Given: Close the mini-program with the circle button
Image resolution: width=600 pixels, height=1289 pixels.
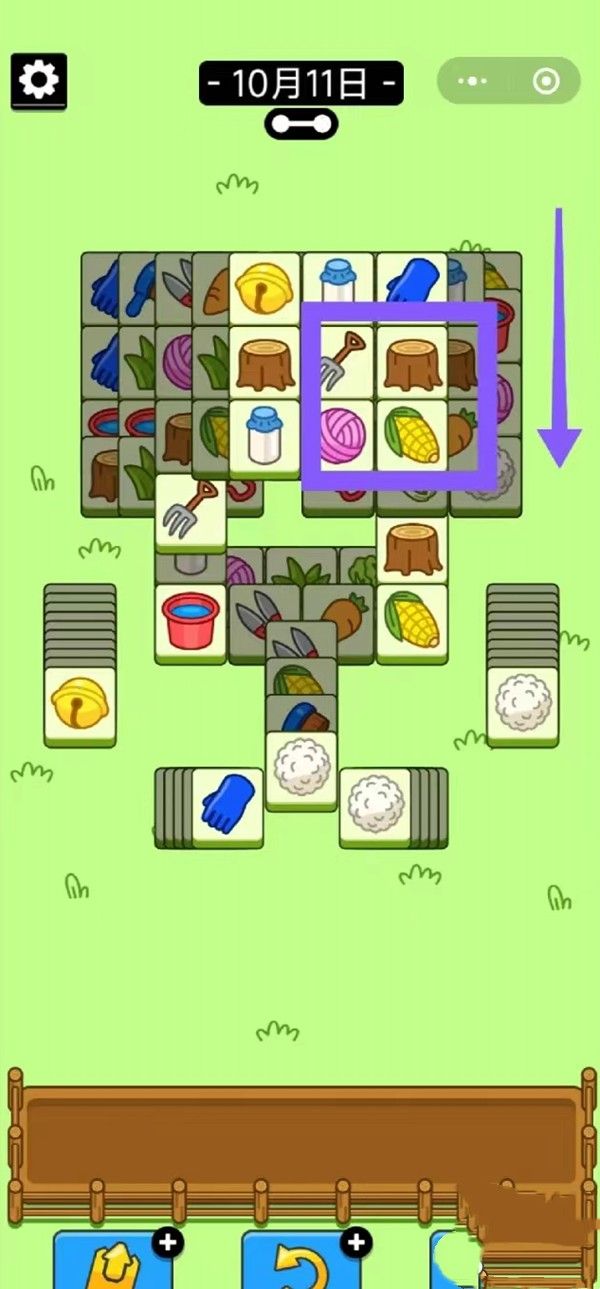Looking at the screenshot, I should coord(546,81).
